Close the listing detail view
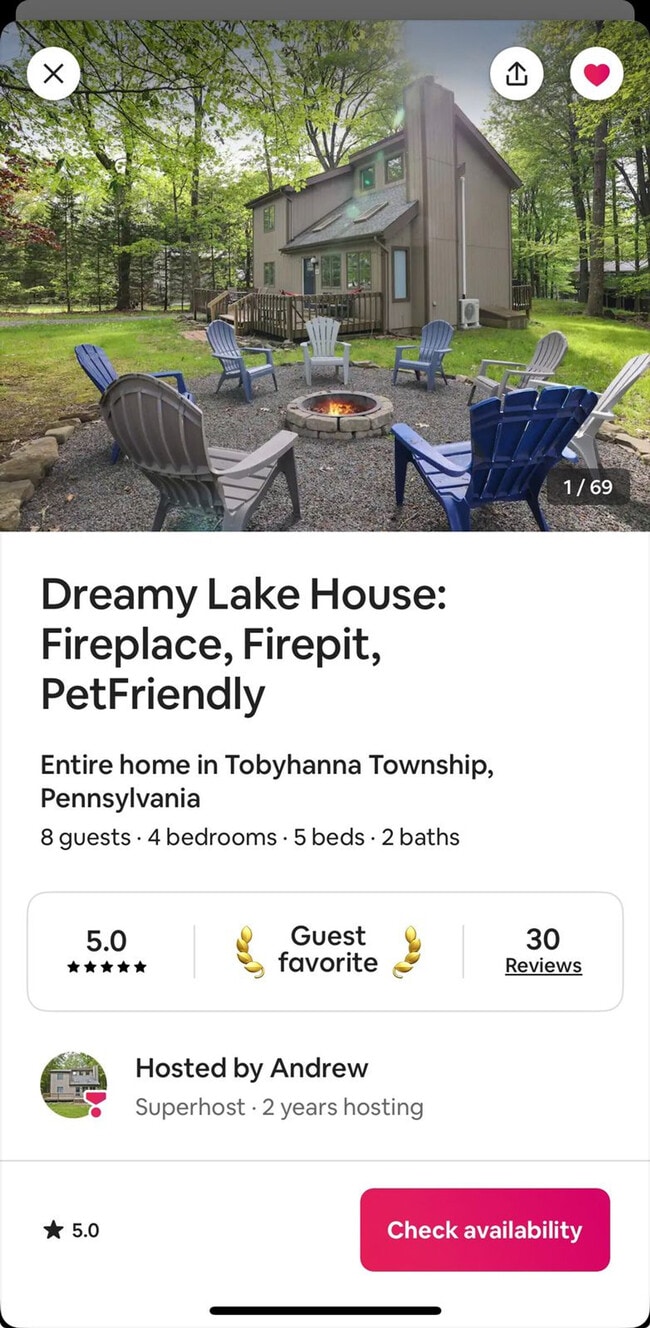650x1328 pixels. pos(54,73)
